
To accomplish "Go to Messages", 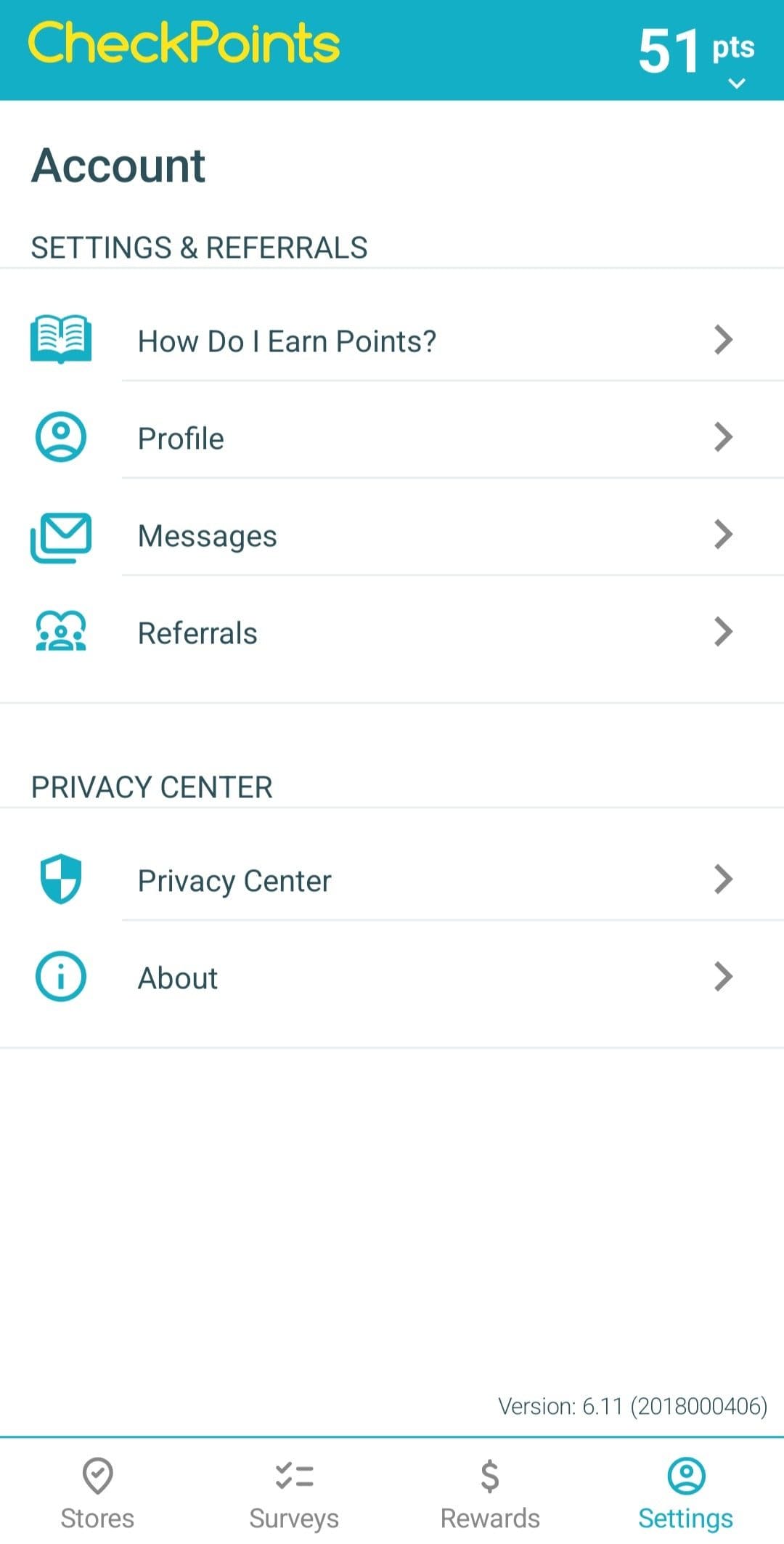I will click(x=392, y=535).
